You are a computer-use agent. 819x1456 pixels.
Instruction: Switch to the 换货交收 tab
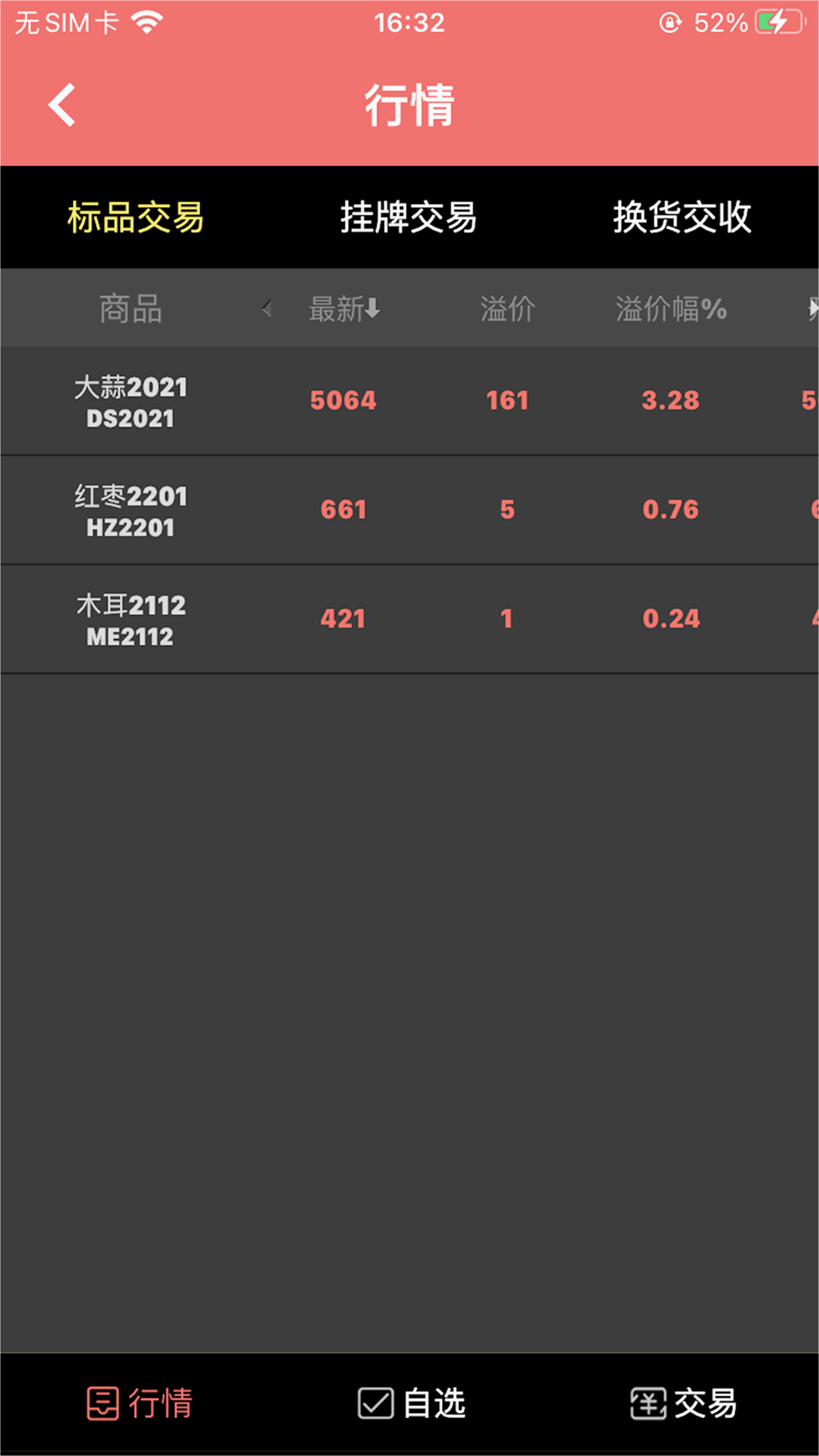point(682,218)
